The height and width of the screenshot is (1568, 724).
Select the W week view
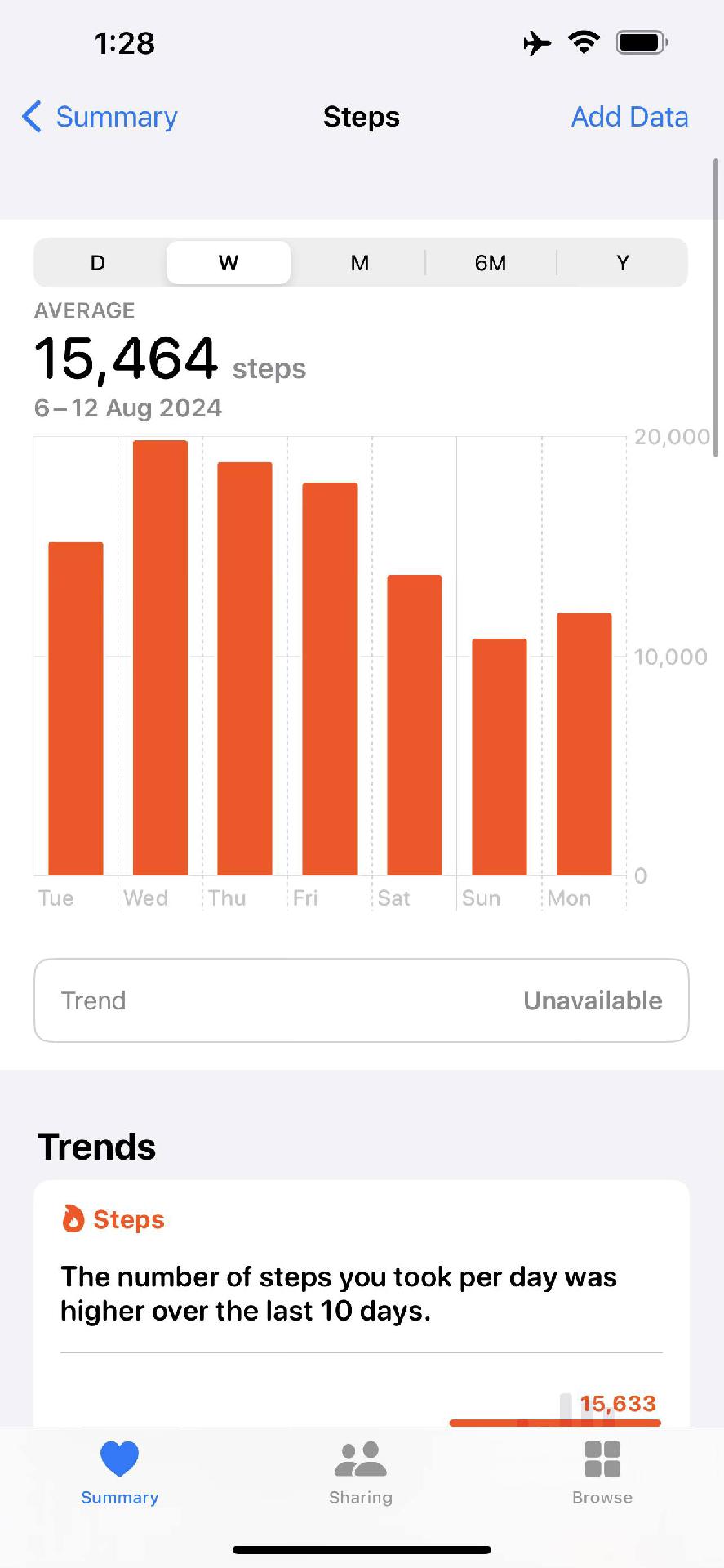point(229,263)
